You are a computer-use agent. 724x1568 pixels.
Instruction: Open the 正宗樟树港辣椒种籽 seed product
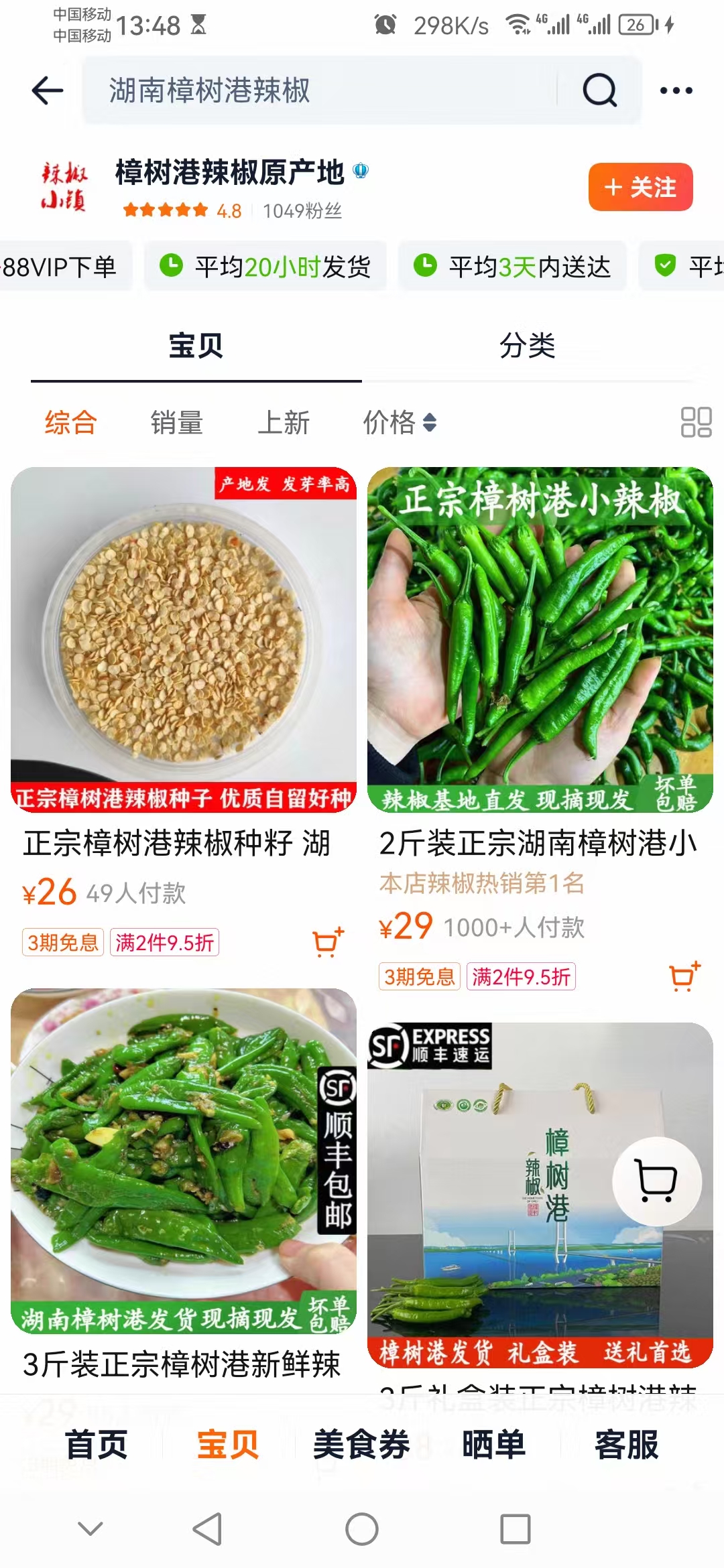[x=183, y=640]
